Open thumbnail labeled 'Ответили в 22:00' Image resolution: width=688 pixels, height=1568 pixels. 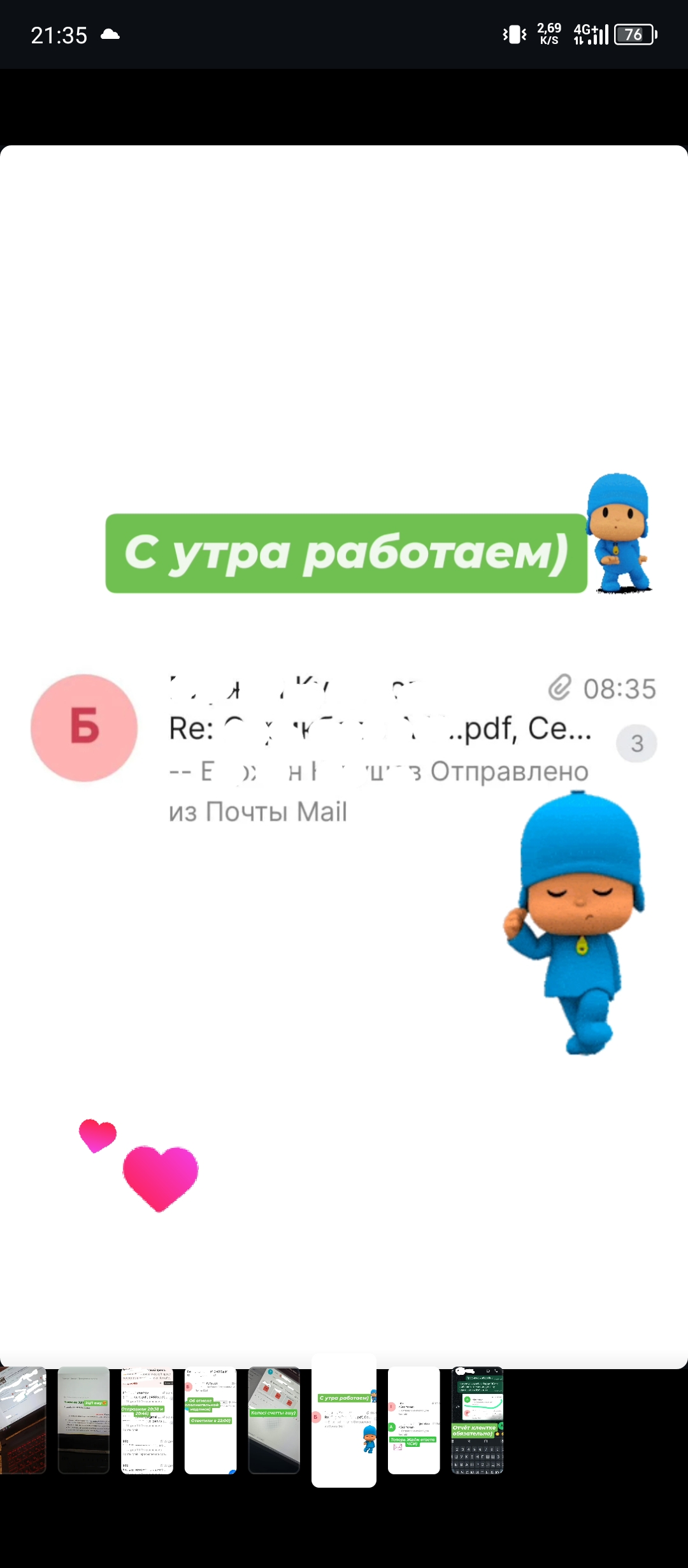[x=210, y=1420]
